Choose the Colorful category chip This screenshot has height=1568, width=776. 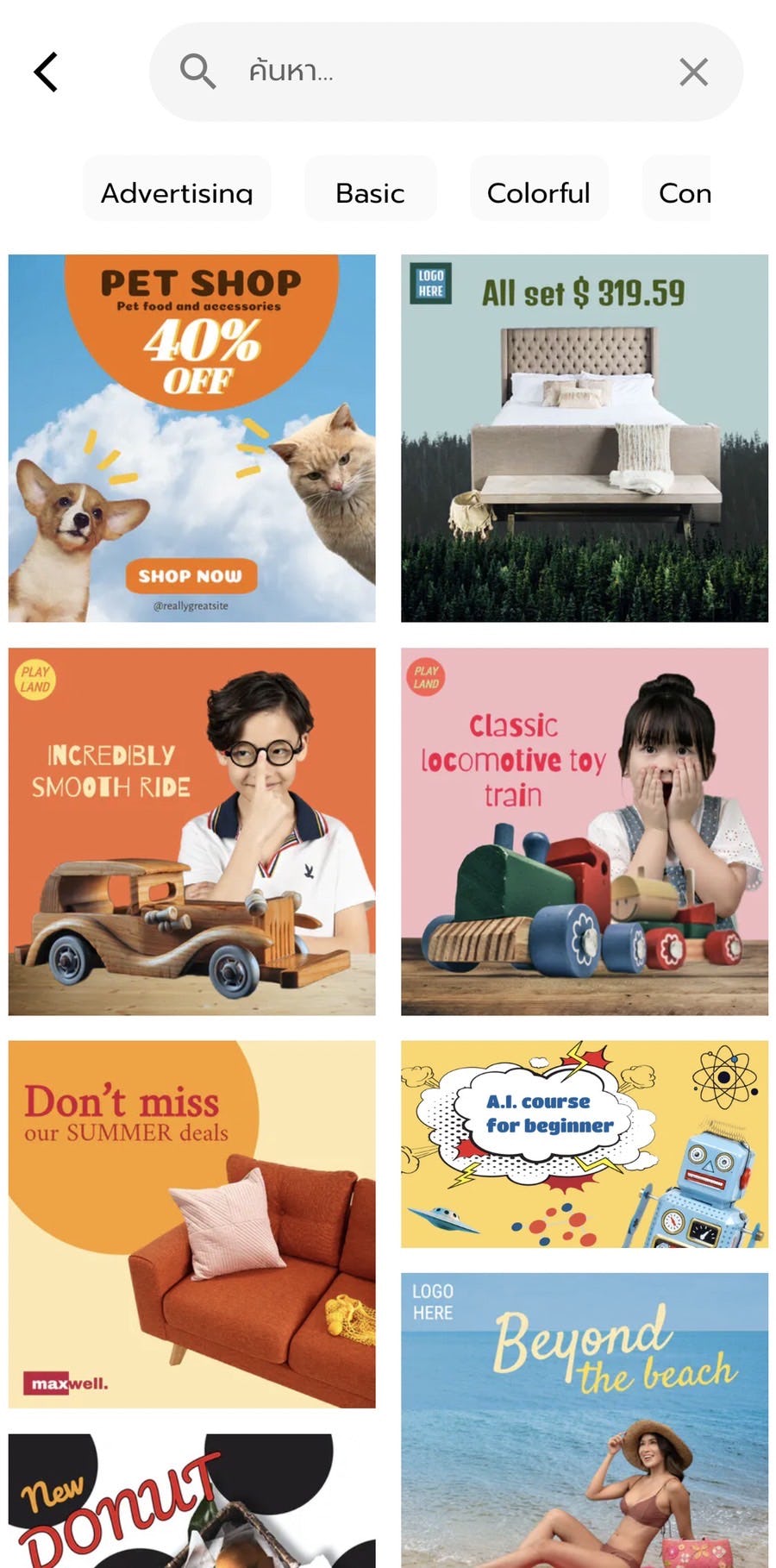click(538, 190)
